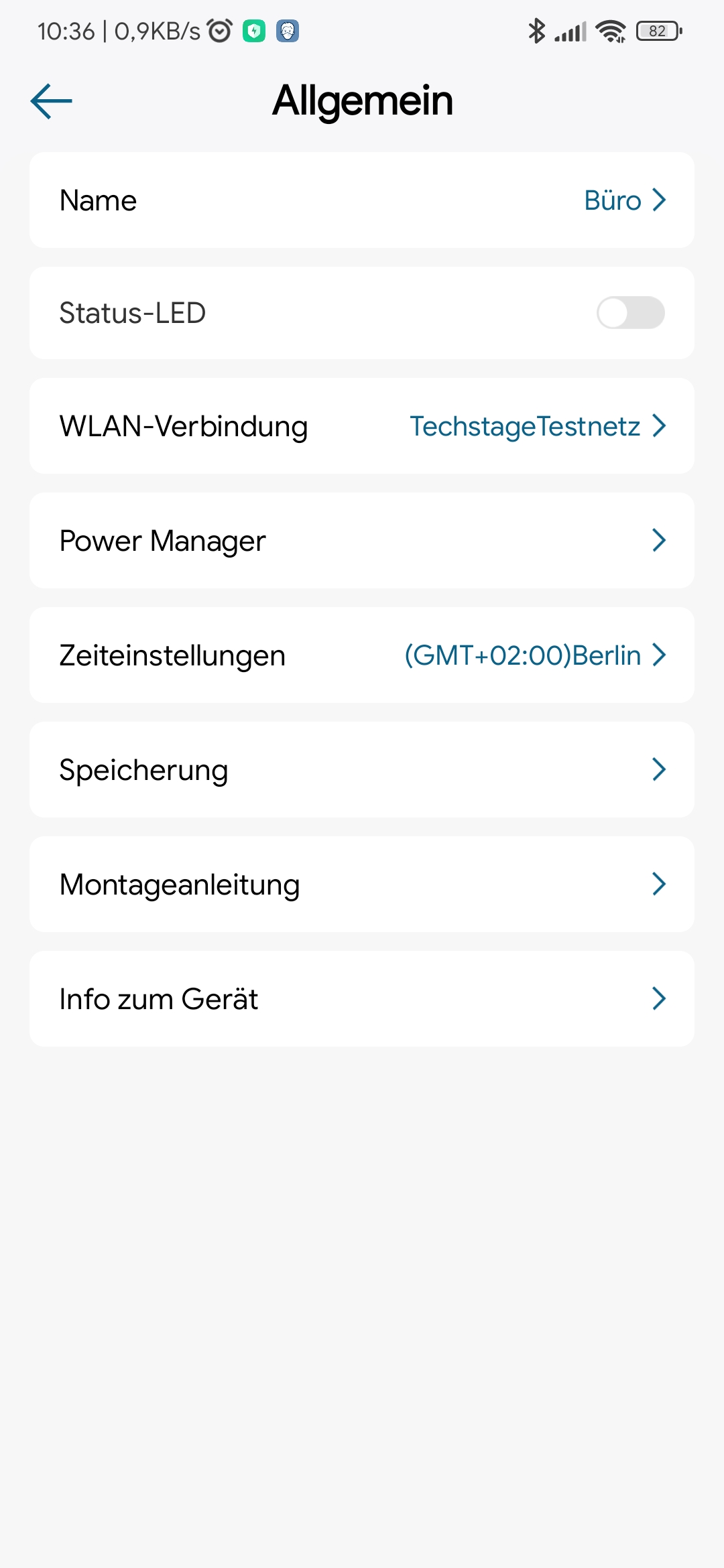This screenshot has width=724, height=1568.
Task: Enable the Status-LED switch
Action: click(630, 313)
